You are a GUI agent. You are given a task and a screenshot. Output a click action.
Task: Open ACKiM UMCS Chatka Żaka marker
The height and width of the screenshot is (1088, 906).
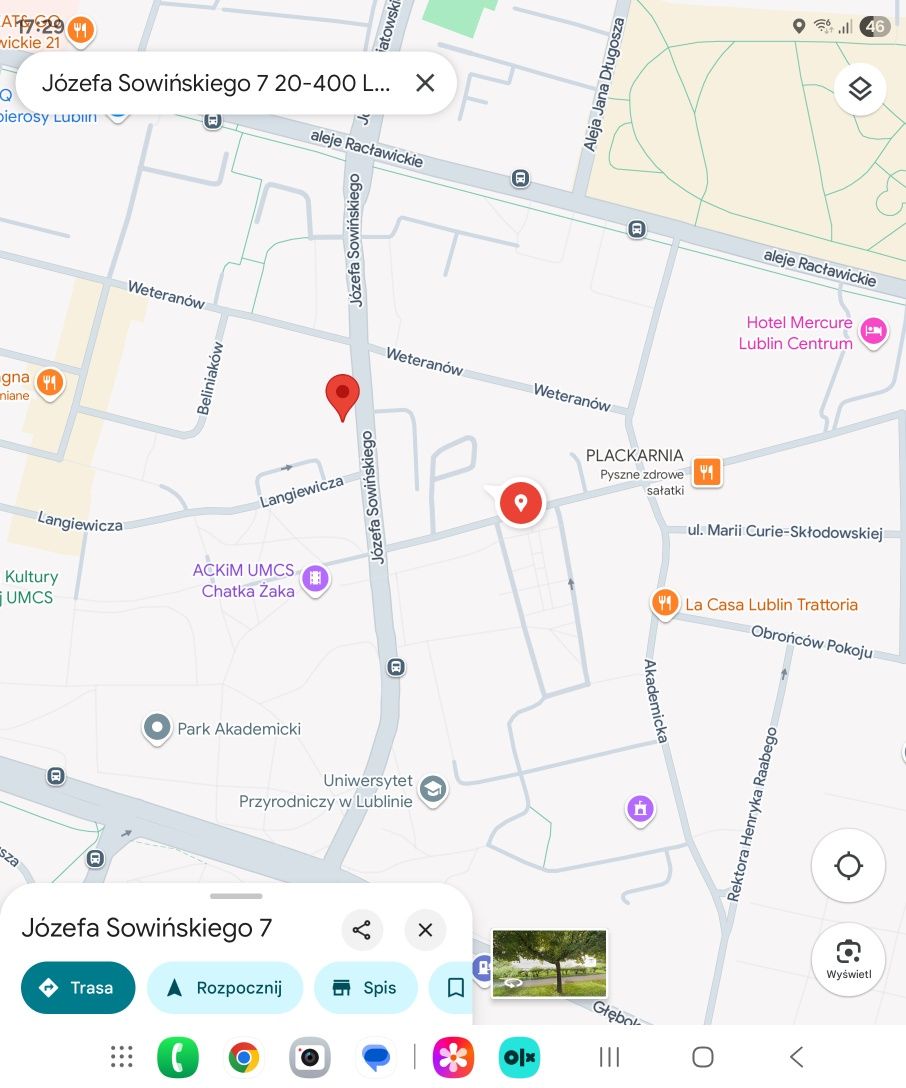click(x=316, y=578)
